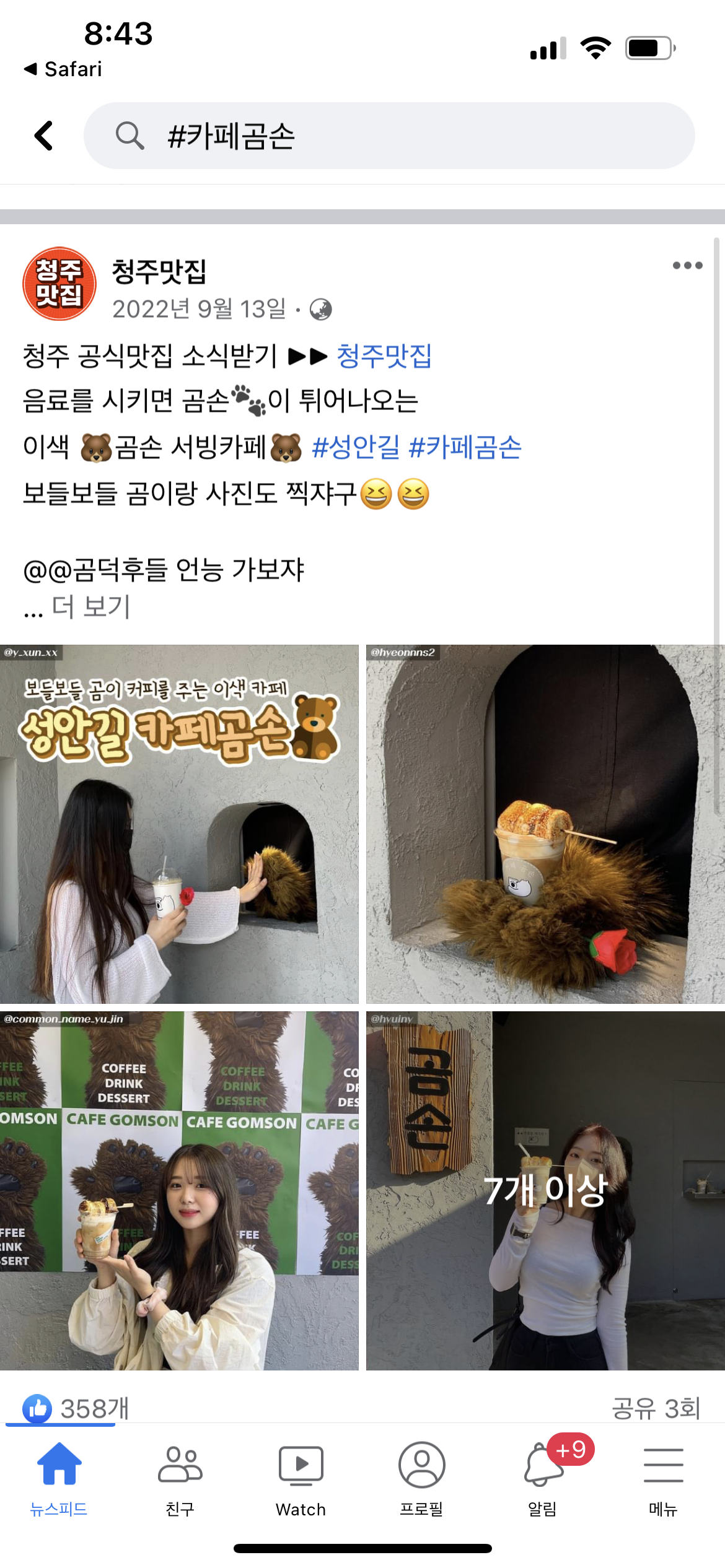Open the photo titled 성안길 카페곰손
The image size is (725, 1568).
(179, 824)
